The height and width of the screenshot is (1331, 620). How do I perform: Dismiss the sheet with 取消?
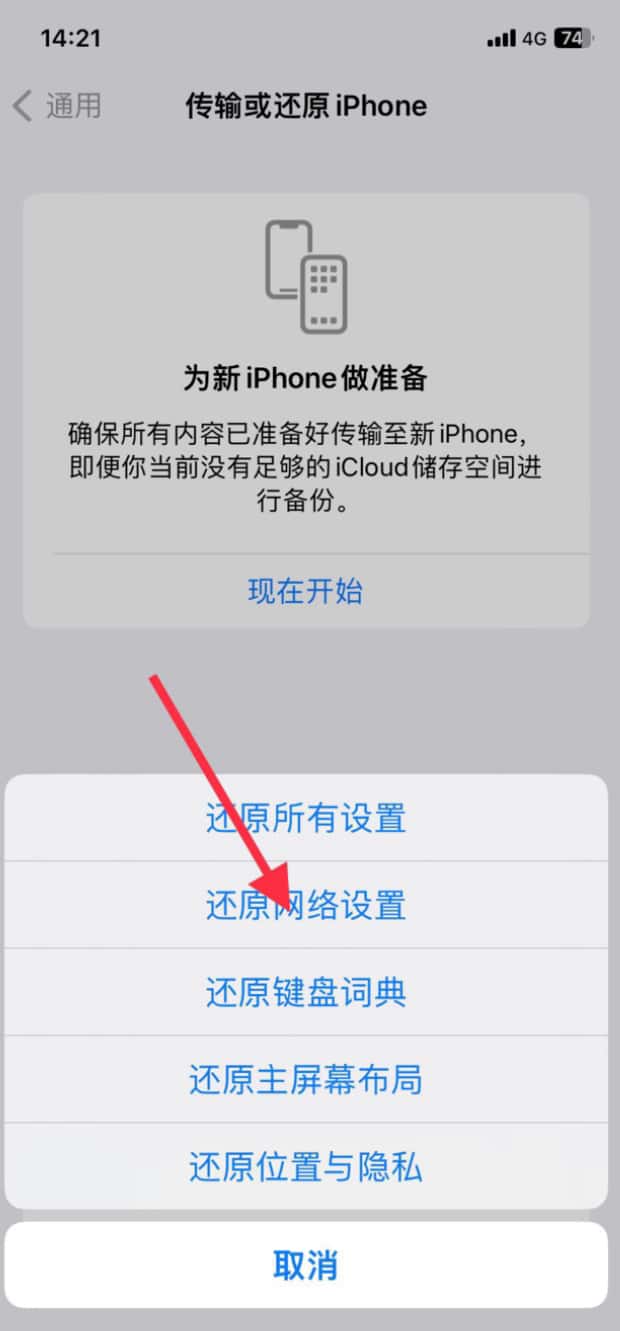(306, 1266)
